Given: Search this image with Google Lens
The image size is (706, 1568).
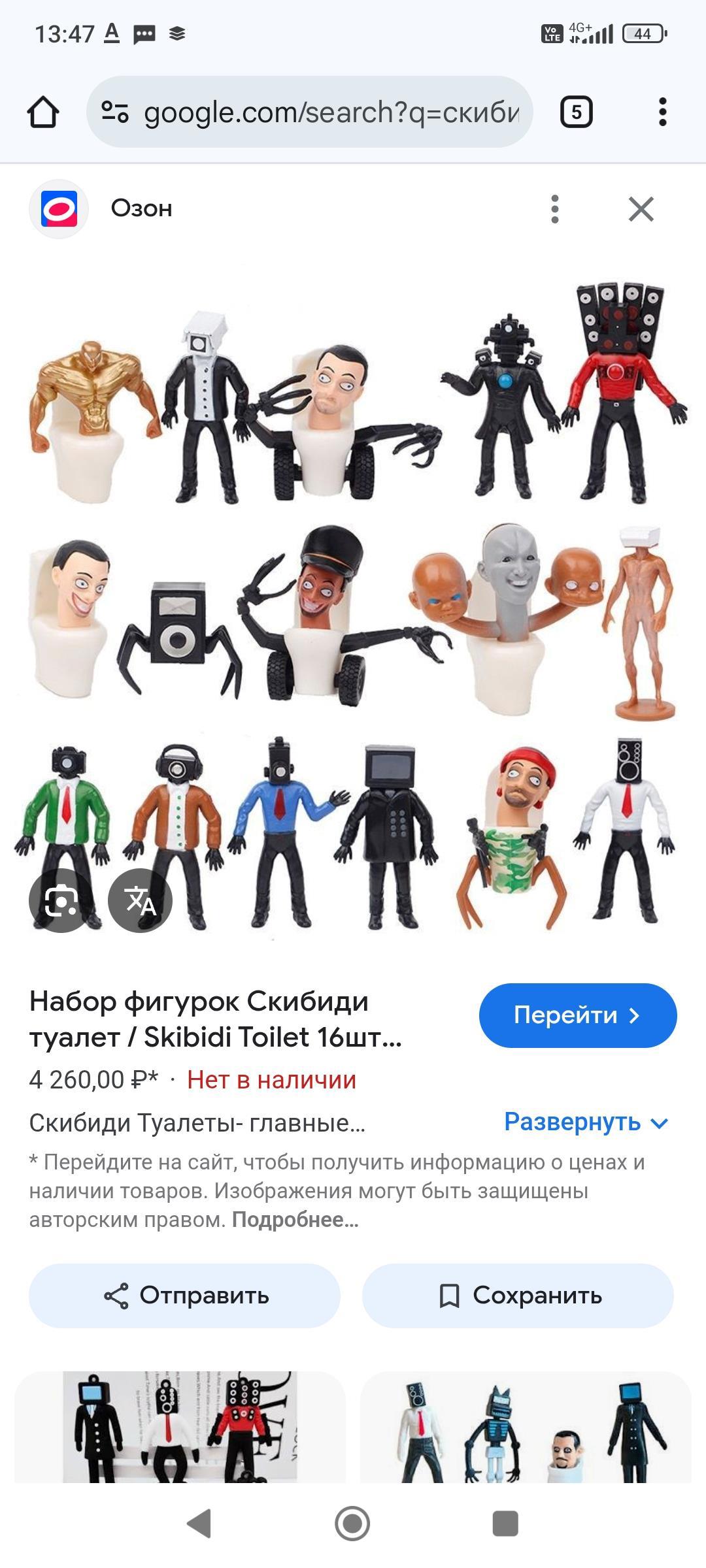Looking at the screenshot, I should (61, 901).
